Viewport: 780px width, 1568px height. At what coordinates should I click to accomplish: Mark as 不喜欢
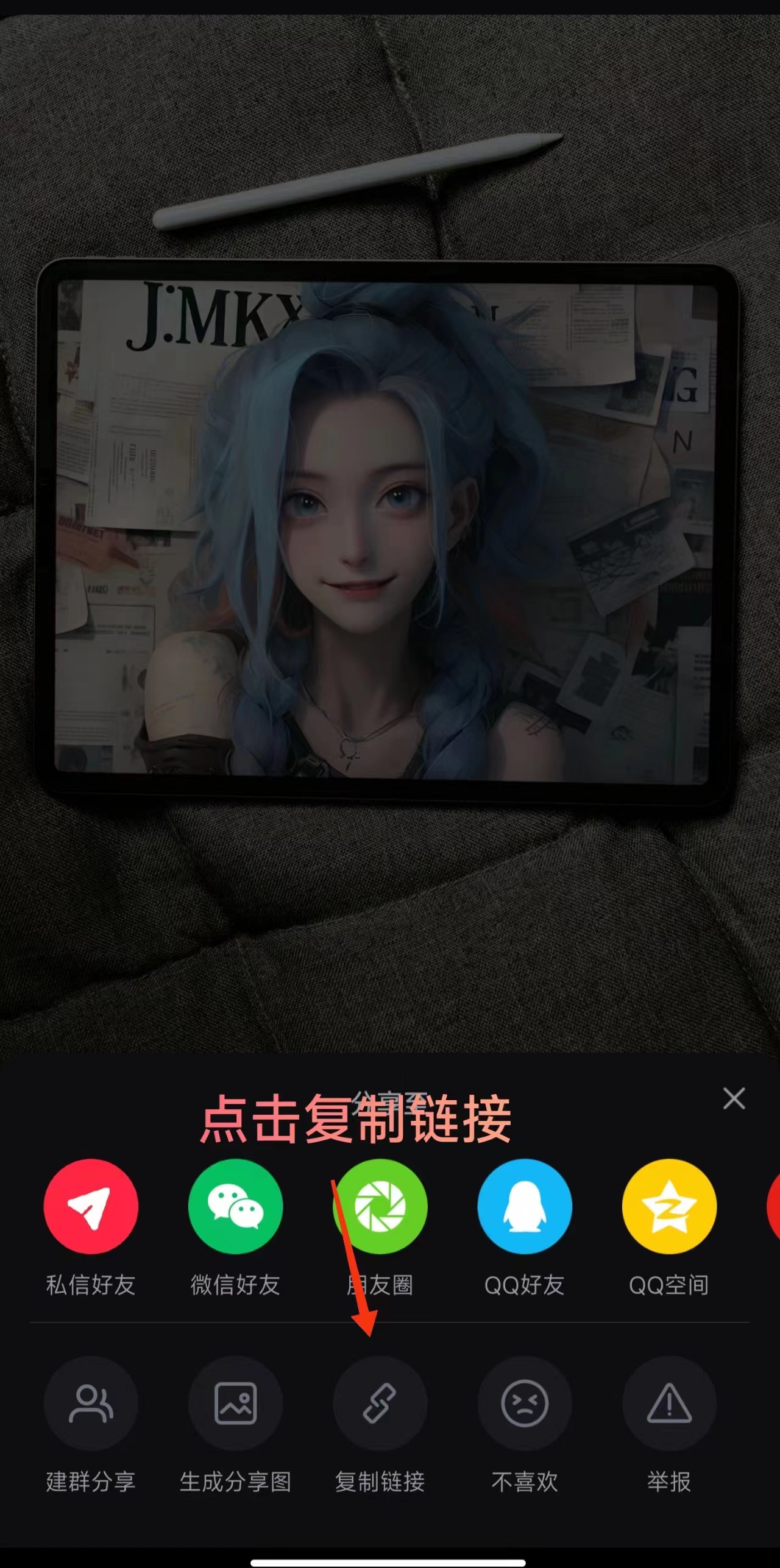525,1403
